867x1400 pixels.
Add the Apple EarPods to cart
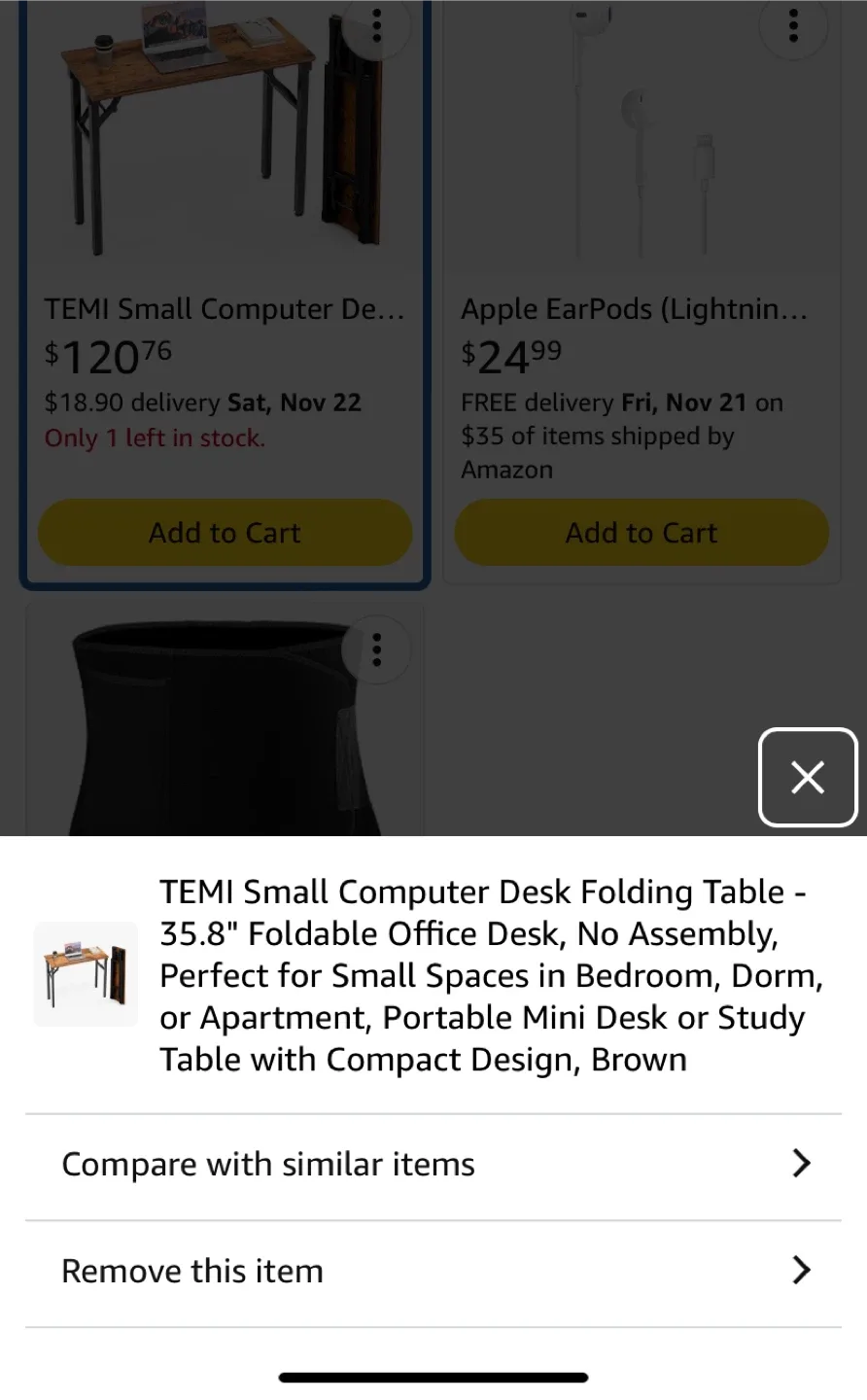(x=641, y=532)
